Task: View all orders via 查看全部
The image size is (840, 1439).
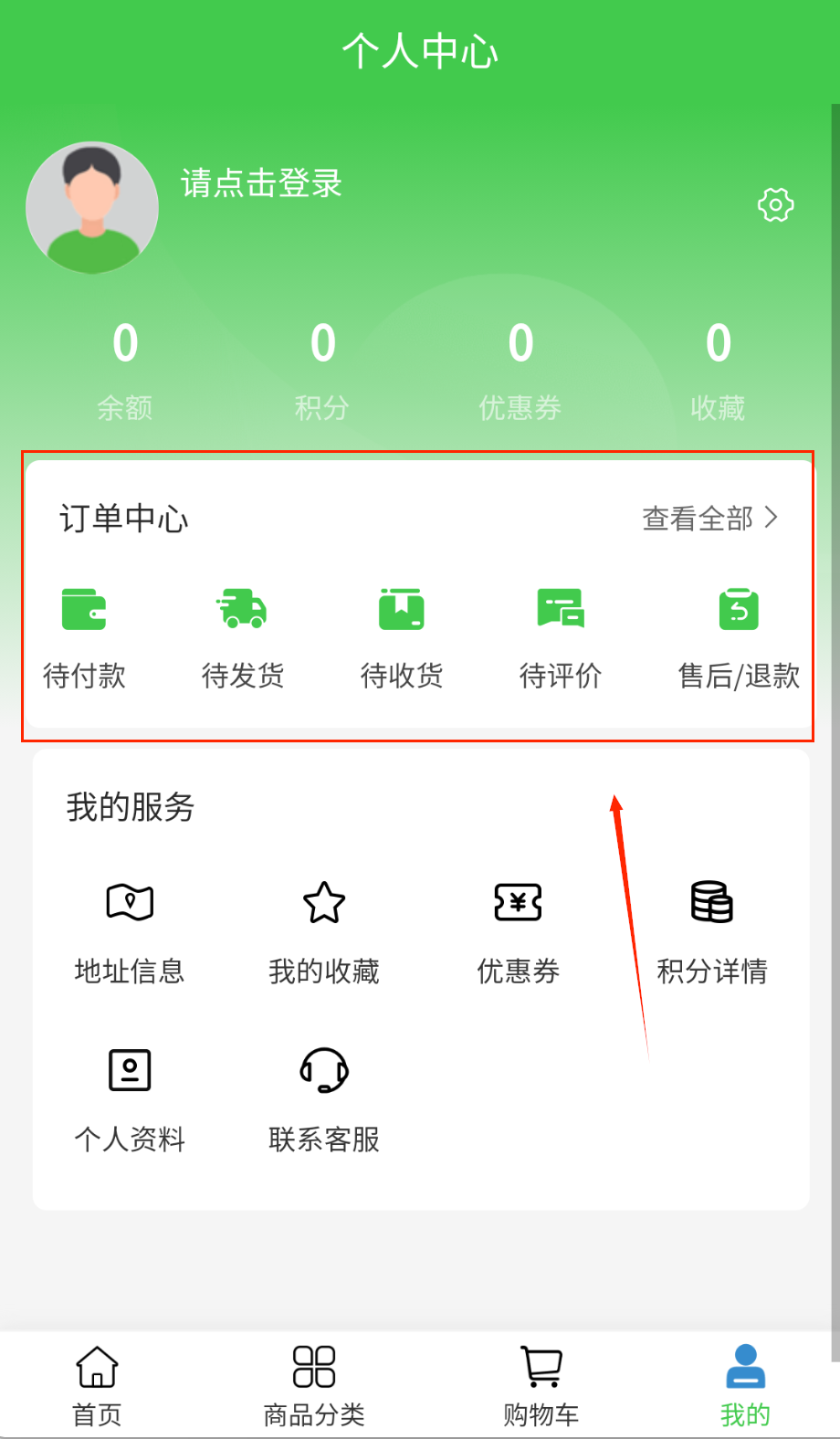Action: coord(710,519)
